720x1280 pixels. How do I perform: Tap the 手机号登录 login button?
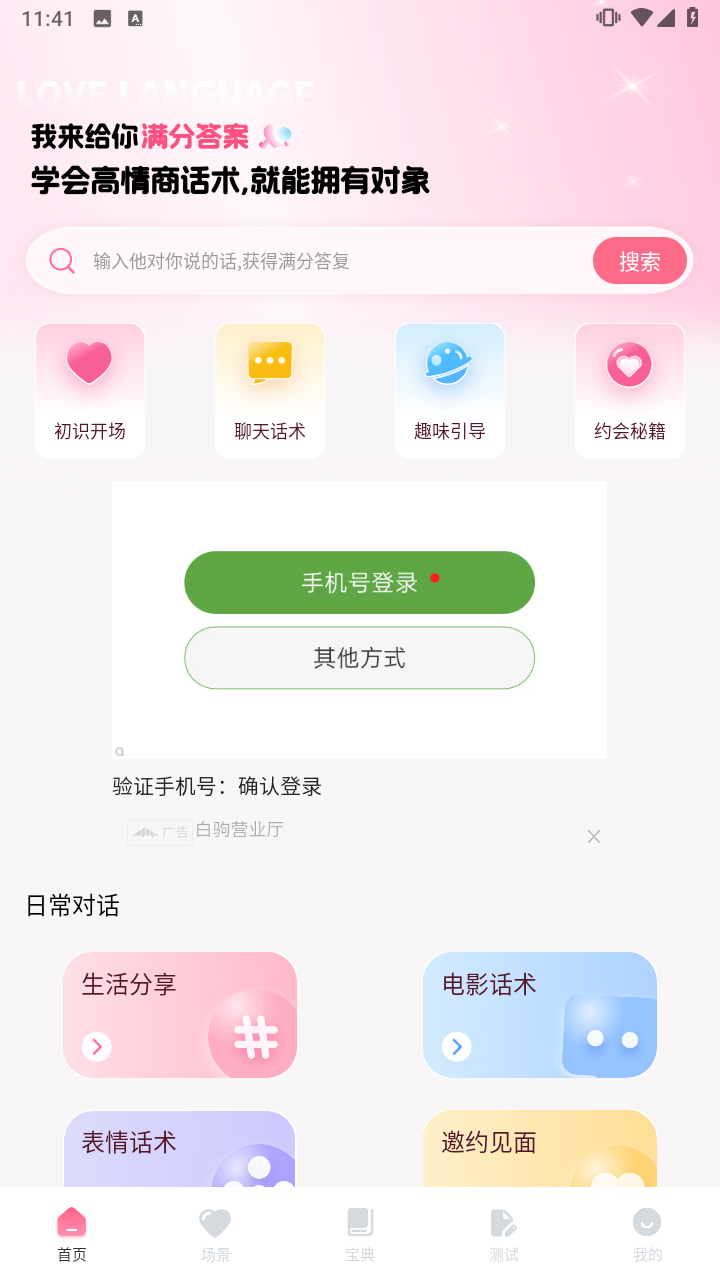359,582
